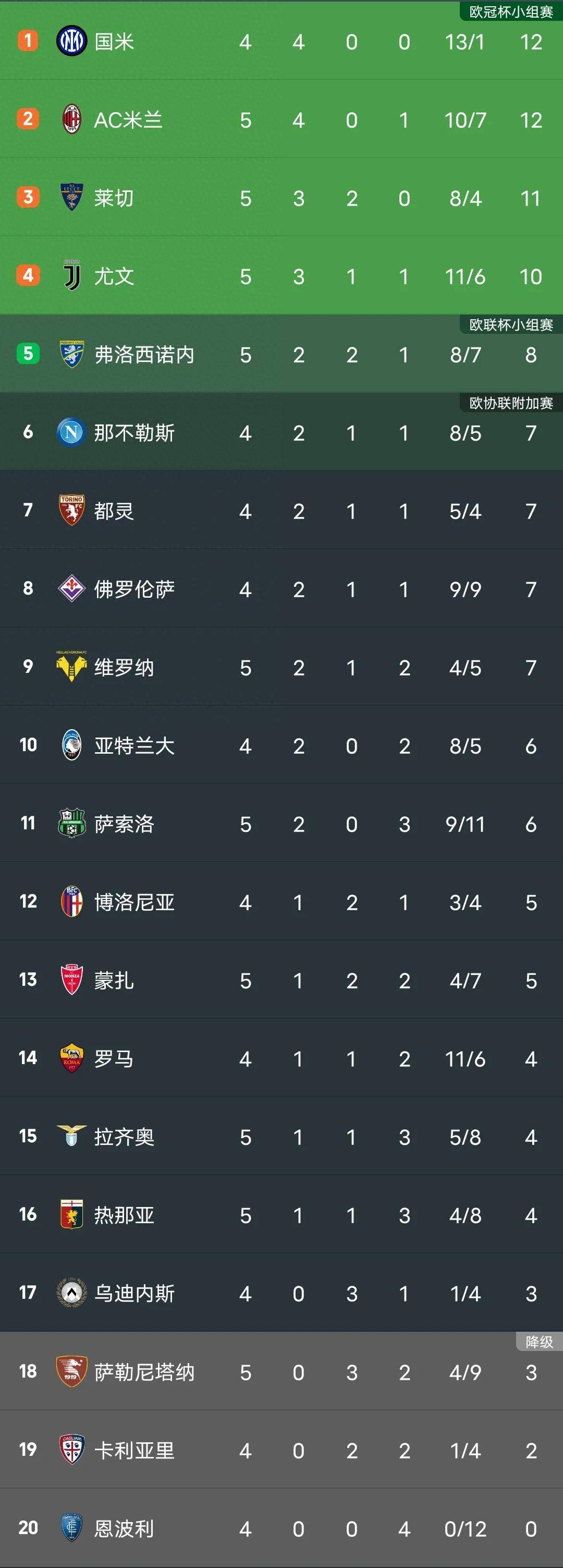Viewport: 563px width, 1568px height.
Task: Select the Napoli badge icon
Action: [x=71, y=433]
